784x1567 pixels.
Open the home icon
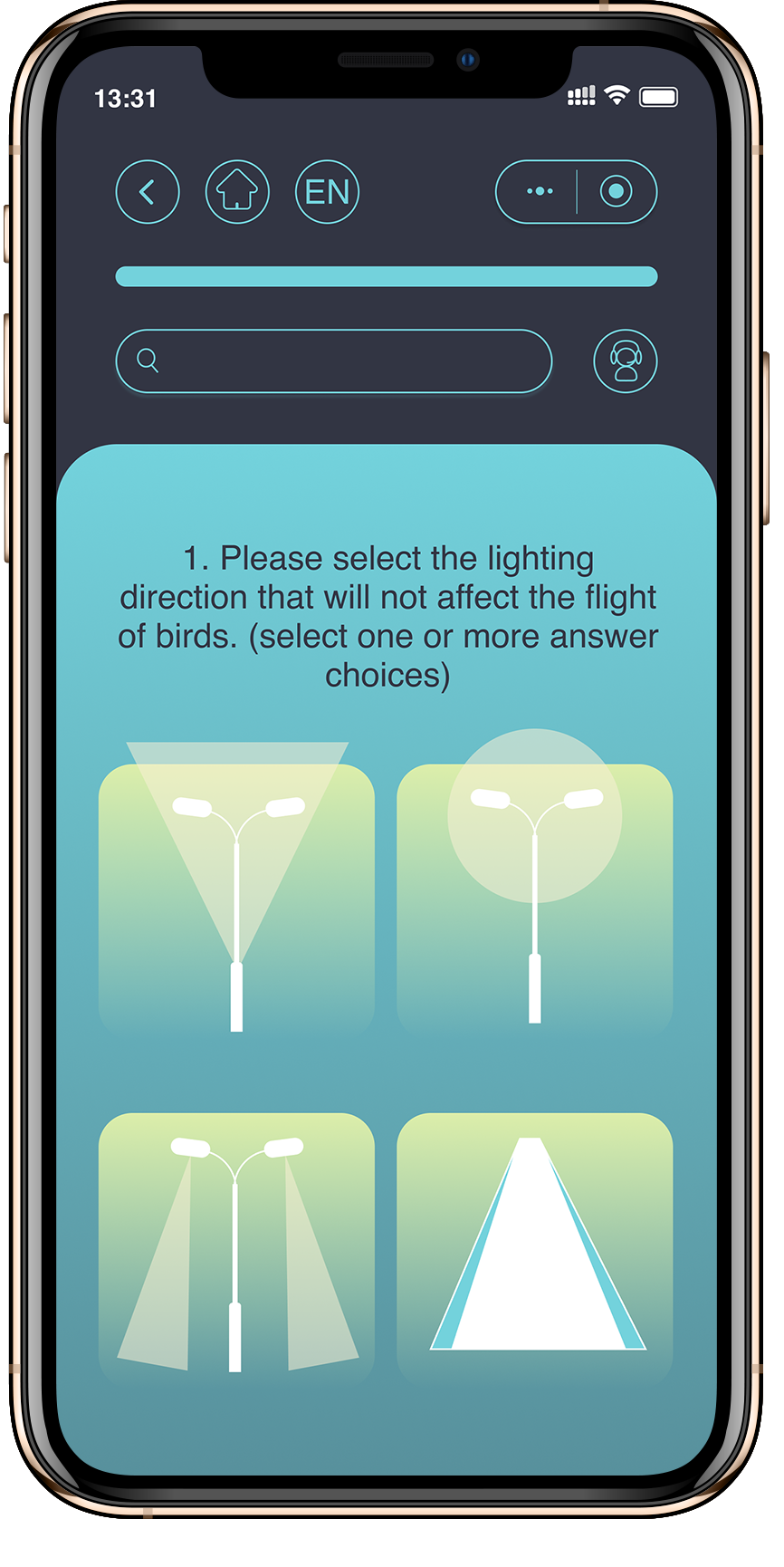[237, 192]
